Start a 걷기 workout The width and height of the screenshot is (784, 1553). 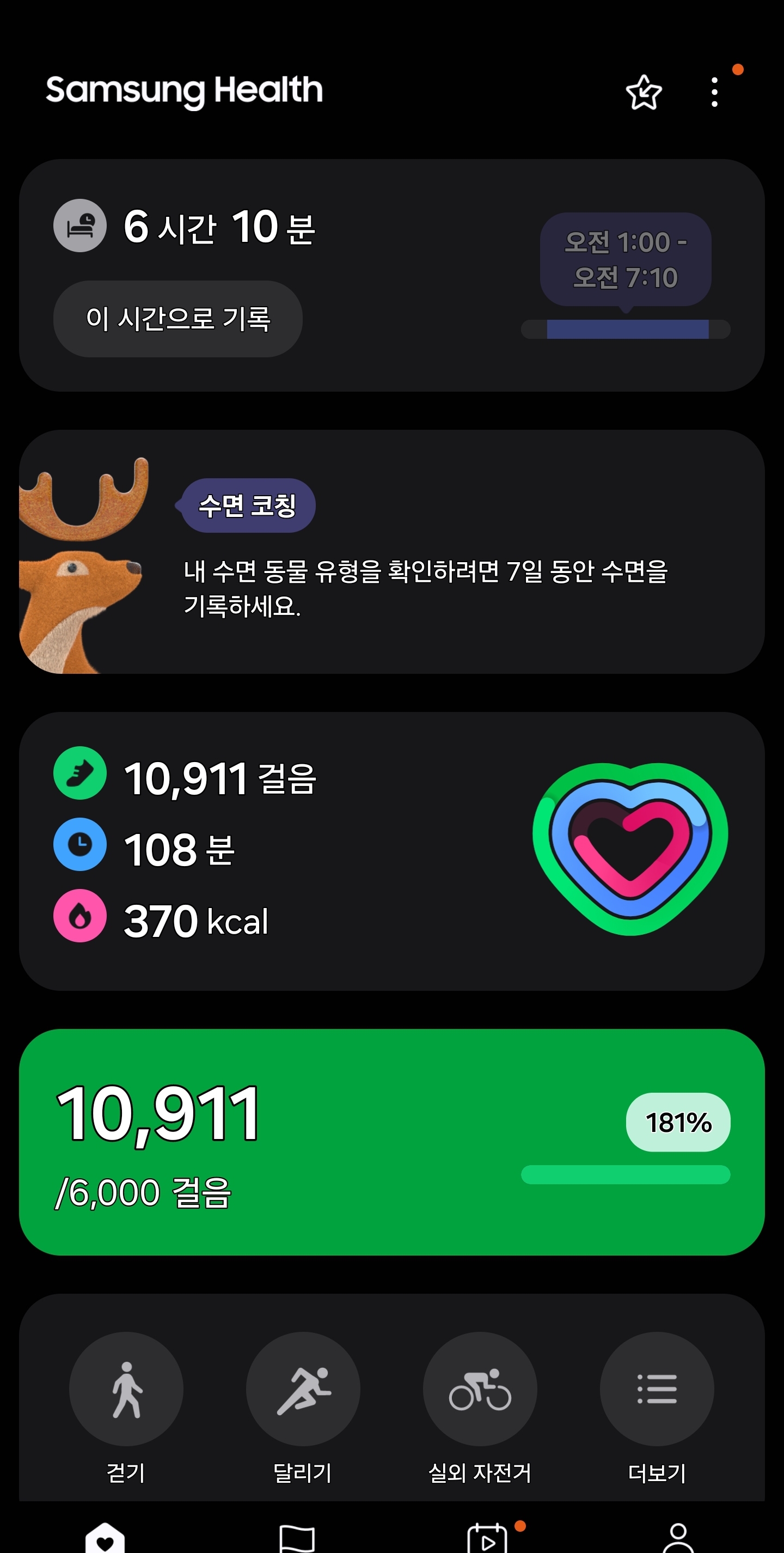(x=126, y=1388)
